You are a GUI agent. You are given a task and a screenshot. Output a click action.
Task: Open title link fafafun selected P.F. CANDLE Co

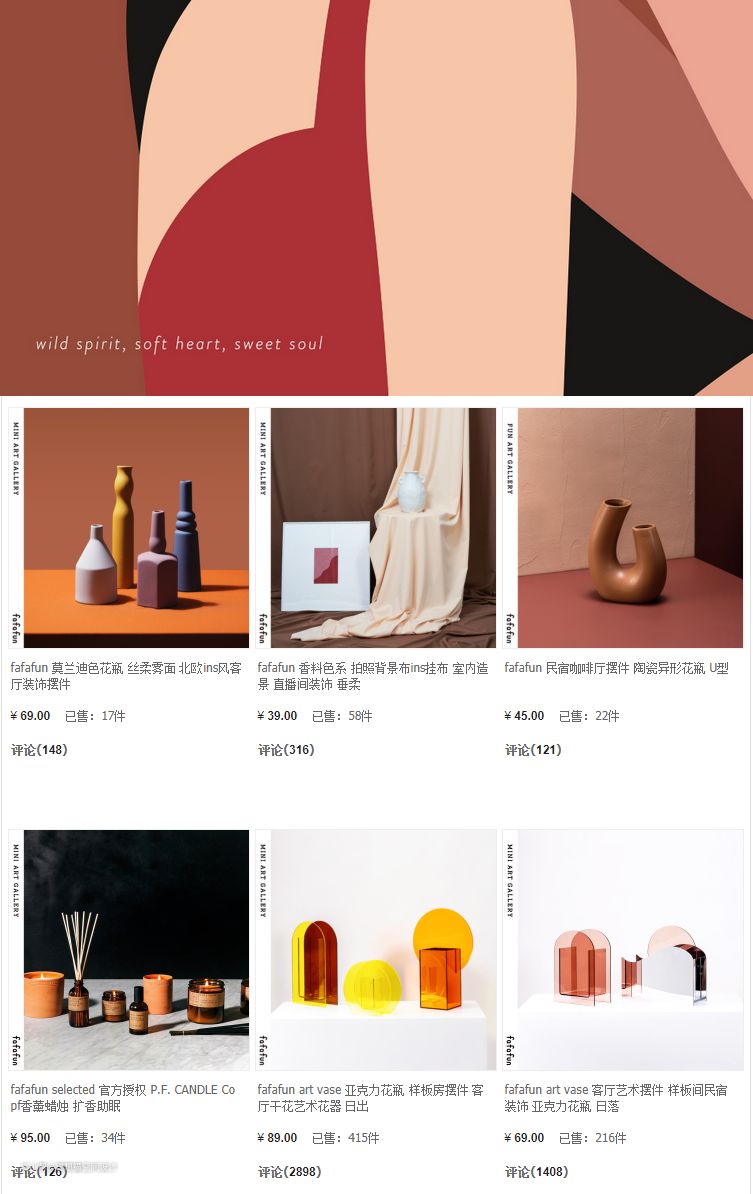122,1098
